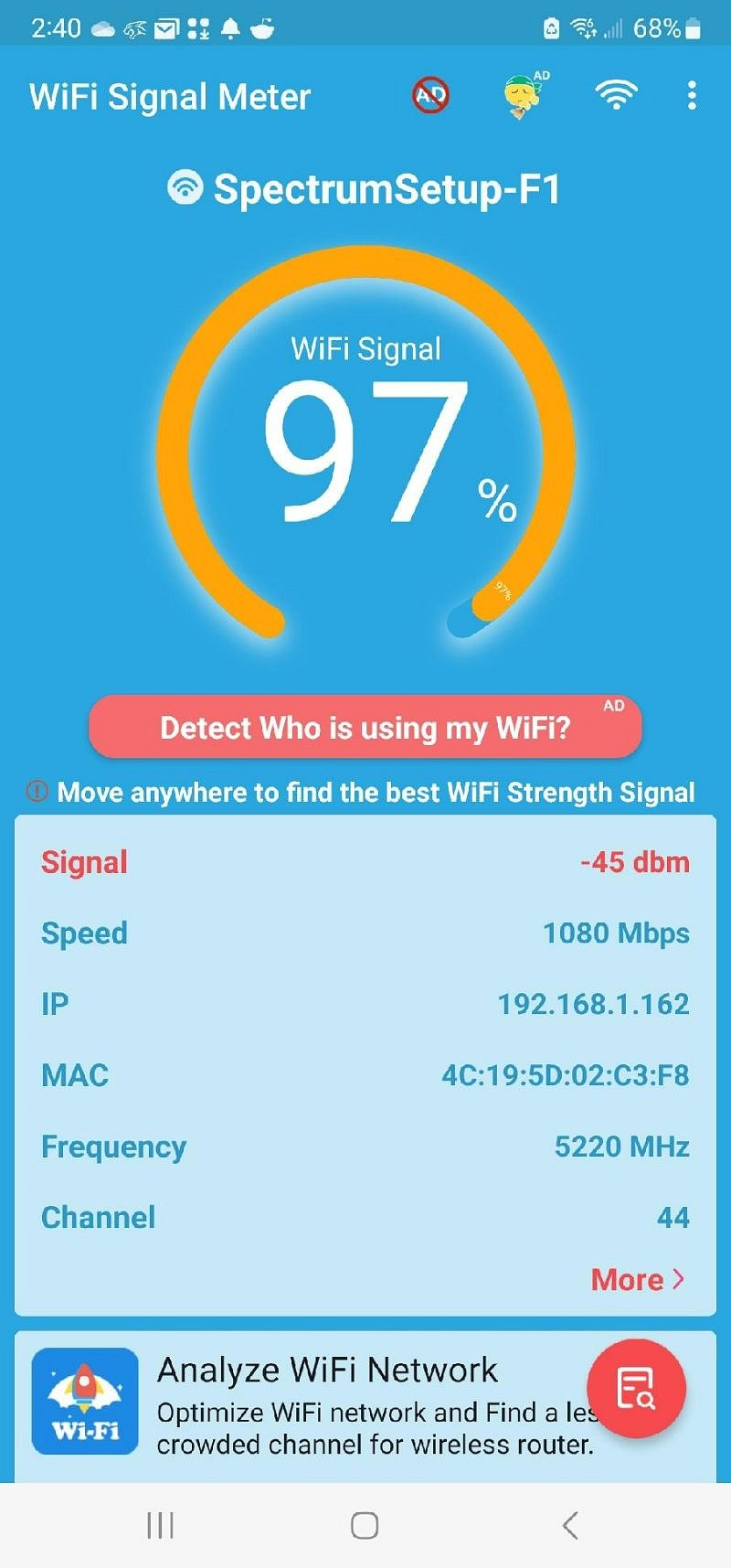Open the genie ad icon
The height and width of the screenshot is (1568, 731).
click(x=525, y=95)
